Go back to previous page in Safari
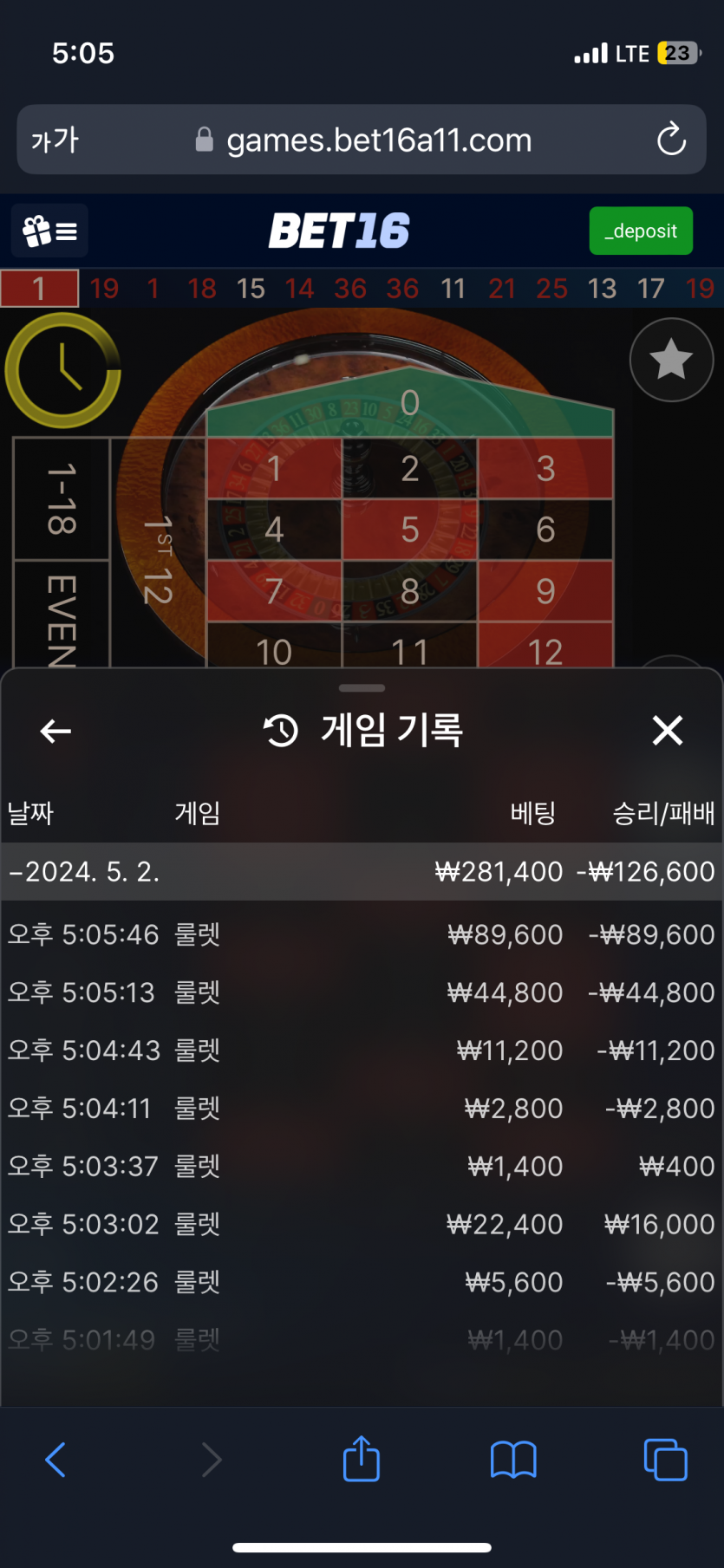Image resolution: width=724 pixels, height=1568 pixels. tap(55, 1459)
